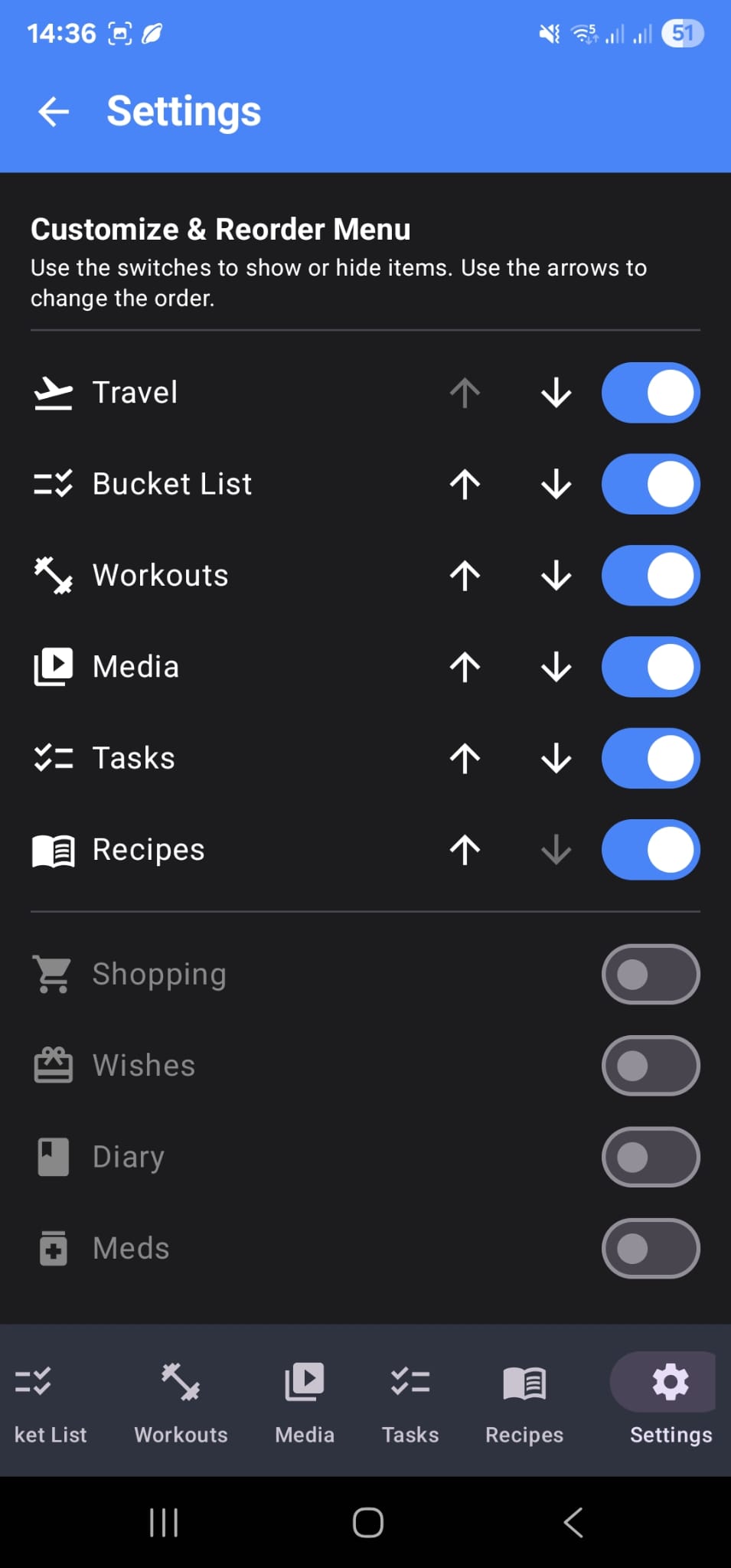
Task: Disable the Travel menu item toggle
Action: (651, 392)
